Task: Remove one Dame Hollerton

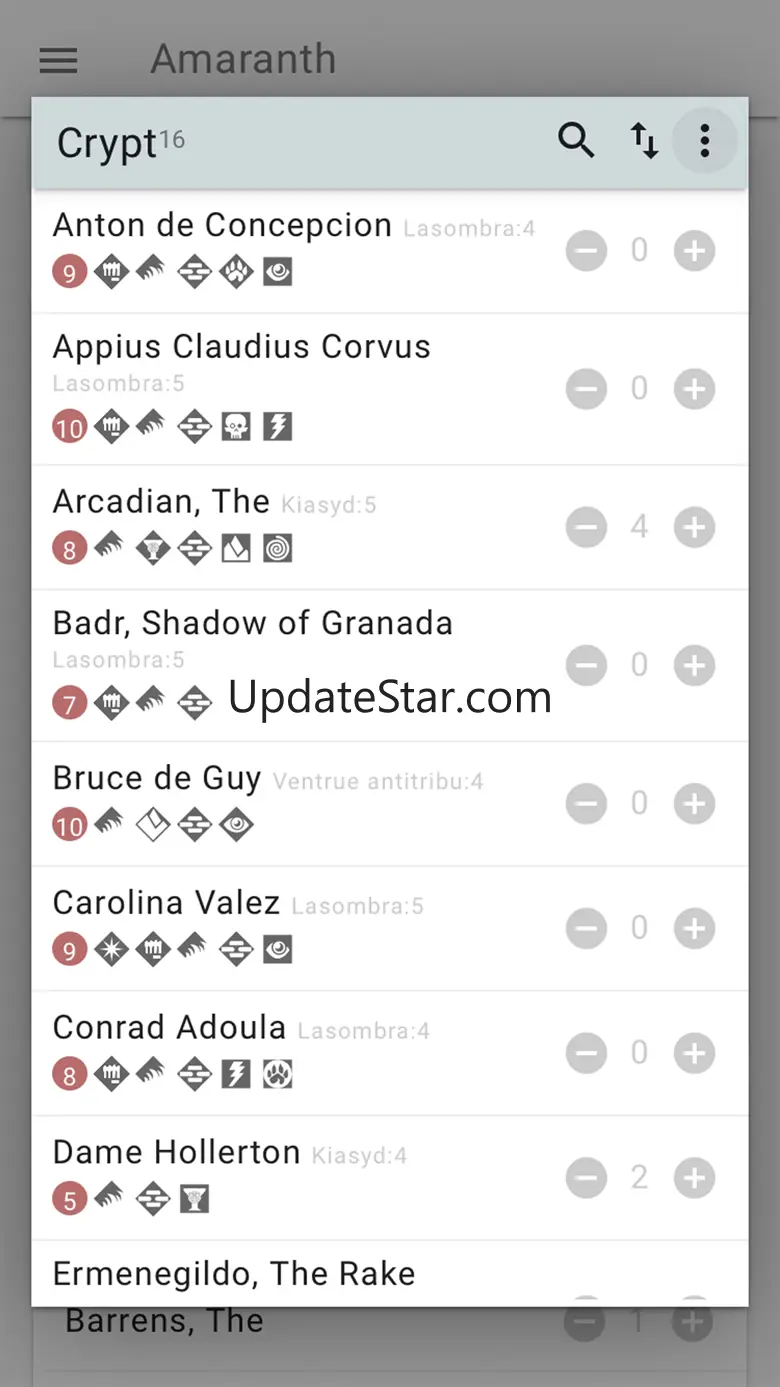Action: [586, 1177]
